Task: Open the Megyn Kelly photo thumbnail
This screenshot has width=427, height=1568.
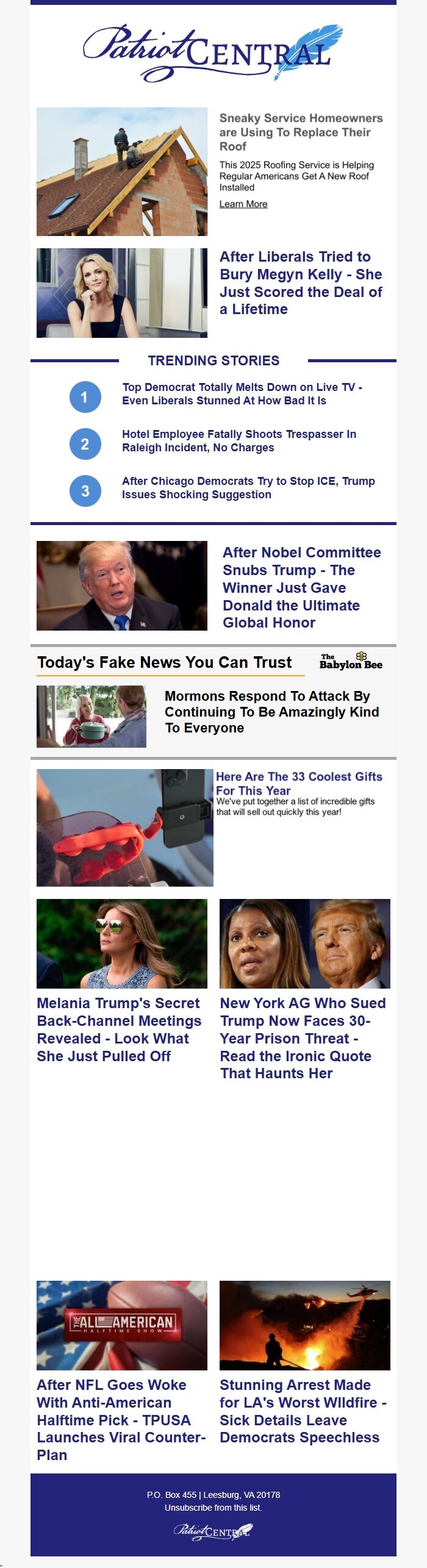Action: (121, 293)
